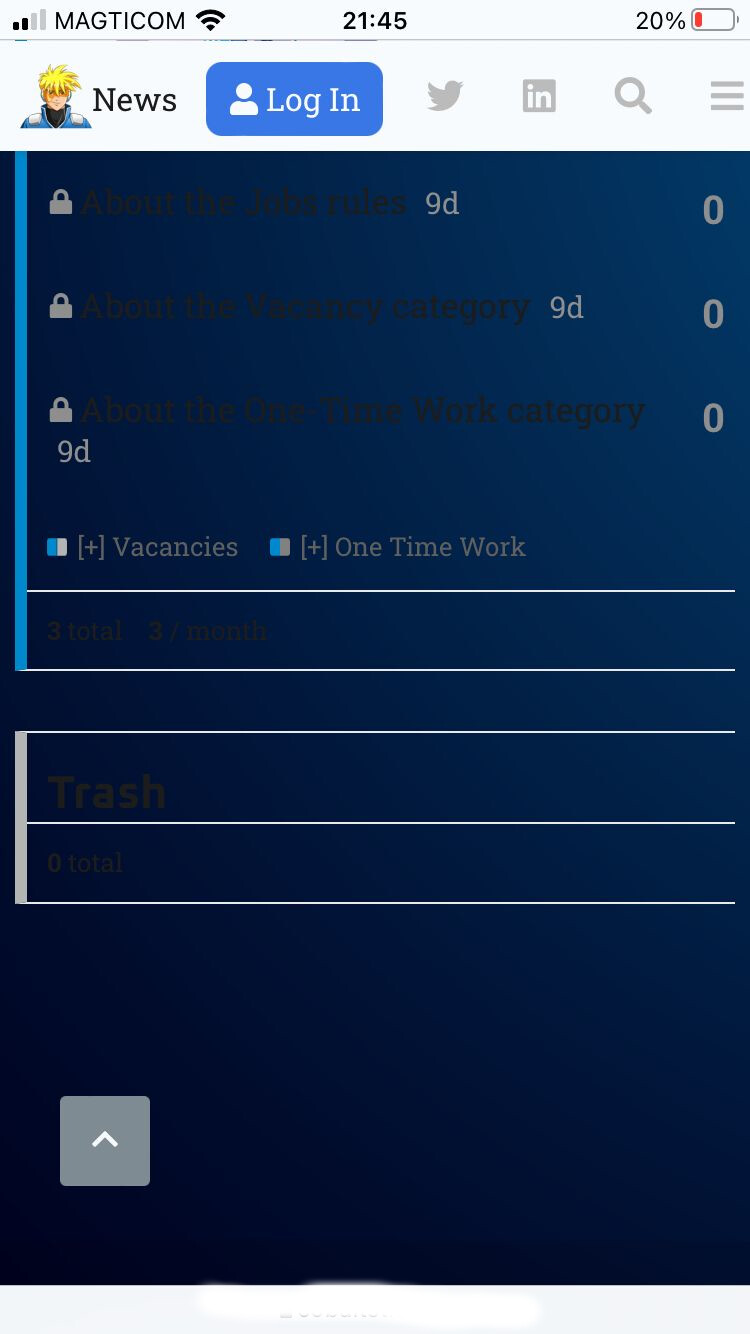Open topic About the Vacancy category
The height and width of the screenshot is (1334, 750).
pyautogui.click(x=305, y=306)
